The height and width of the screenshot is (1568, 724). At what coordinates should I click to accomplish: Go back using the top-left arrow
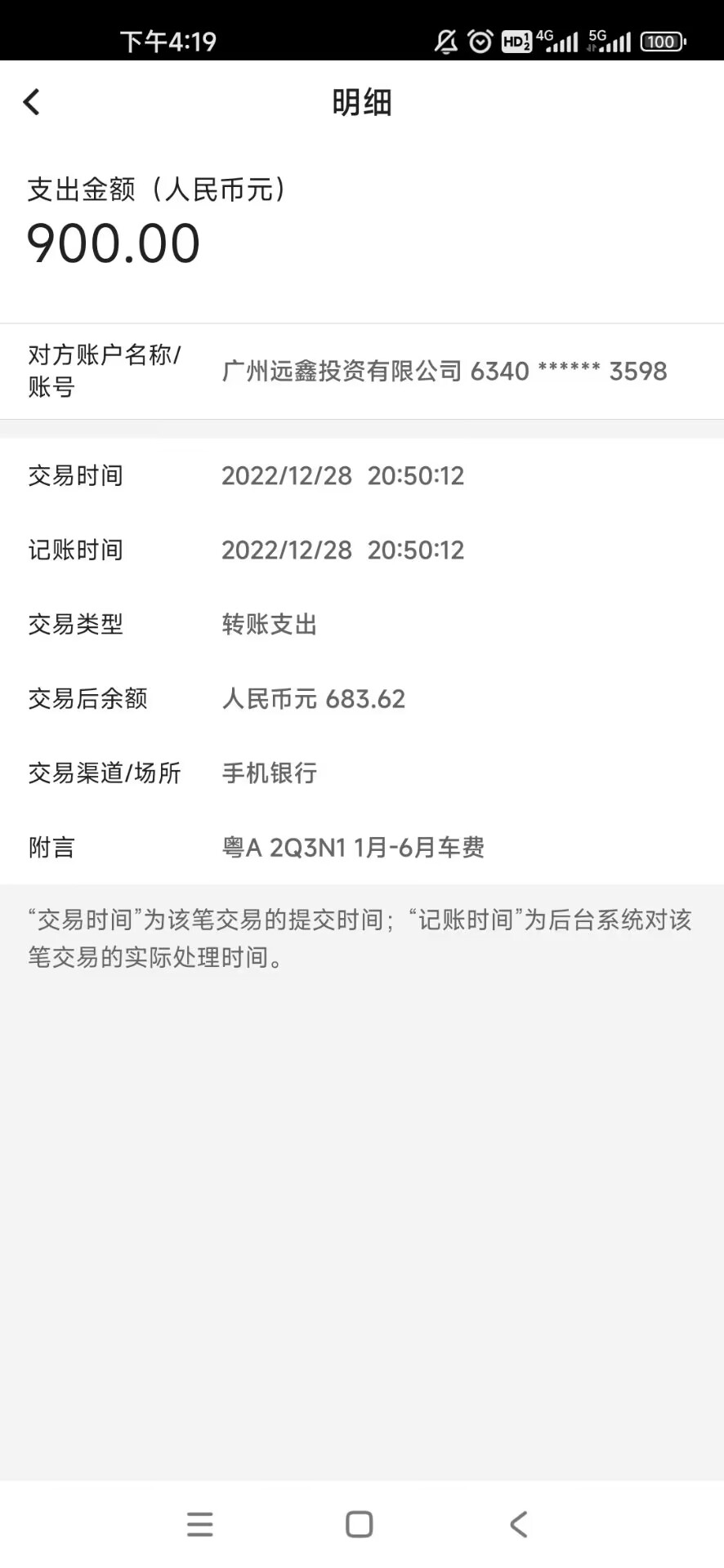(x=31, y=102)
